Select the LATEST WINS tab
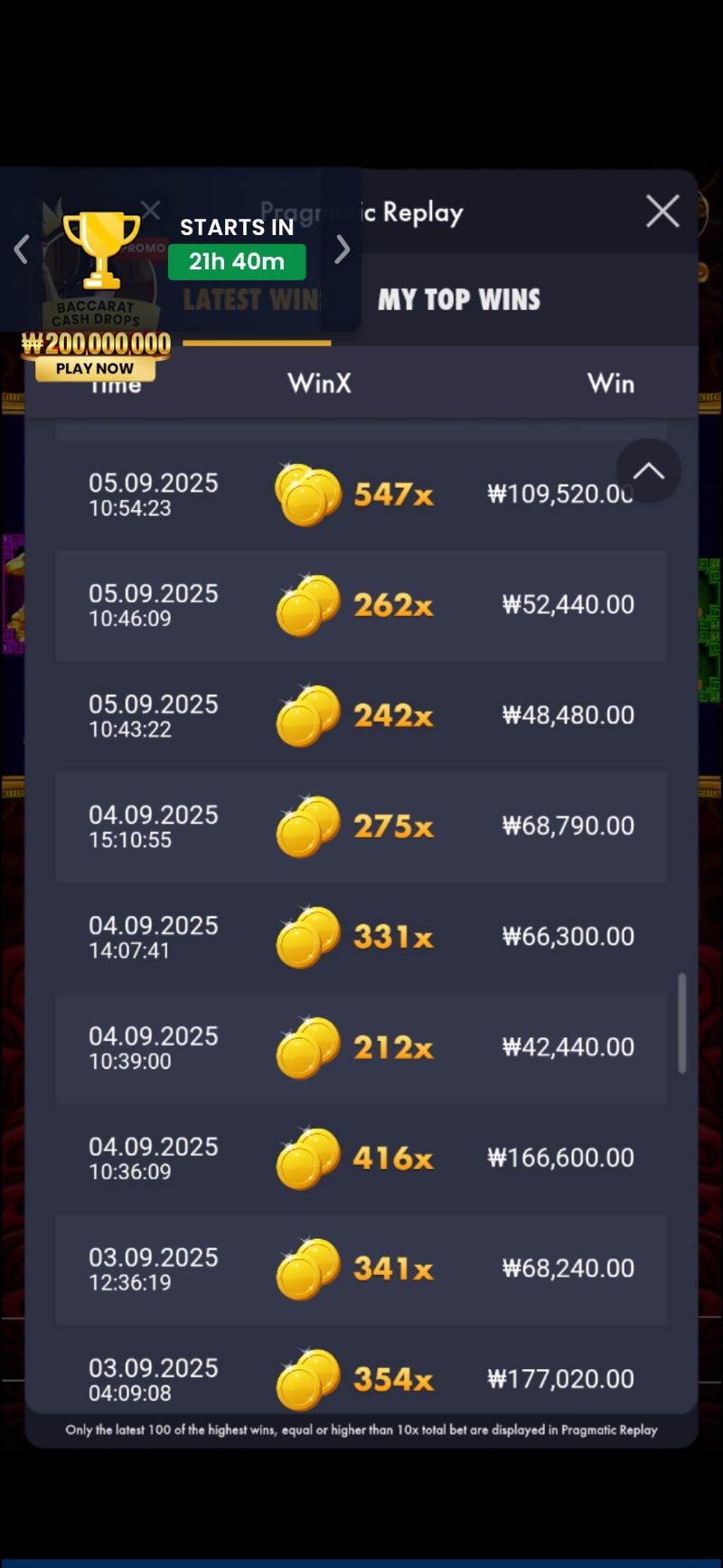The image size is (723, 1568). 253,299
